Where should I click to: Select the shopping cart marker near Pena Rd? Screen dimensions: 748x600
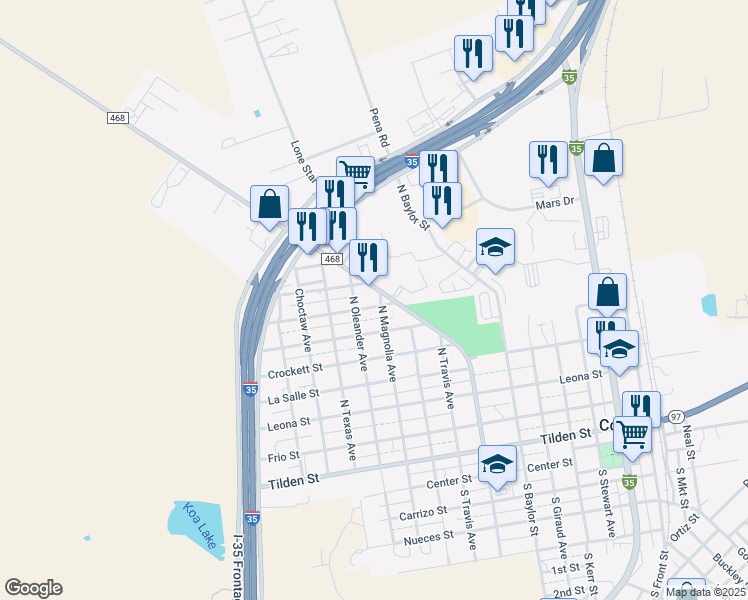click(355, 172)
